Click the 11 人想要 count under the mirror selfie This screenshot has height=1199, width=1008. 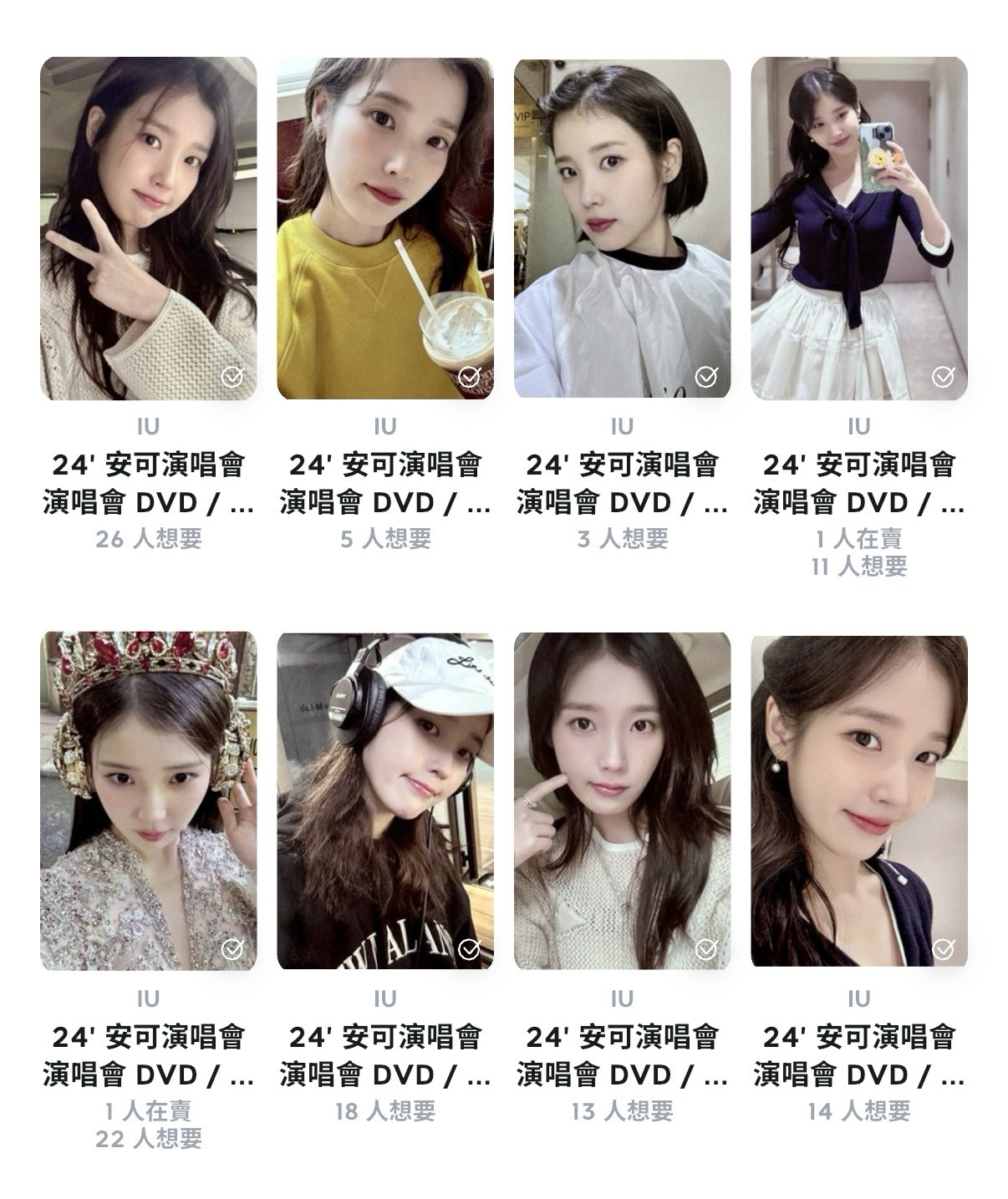861,566
